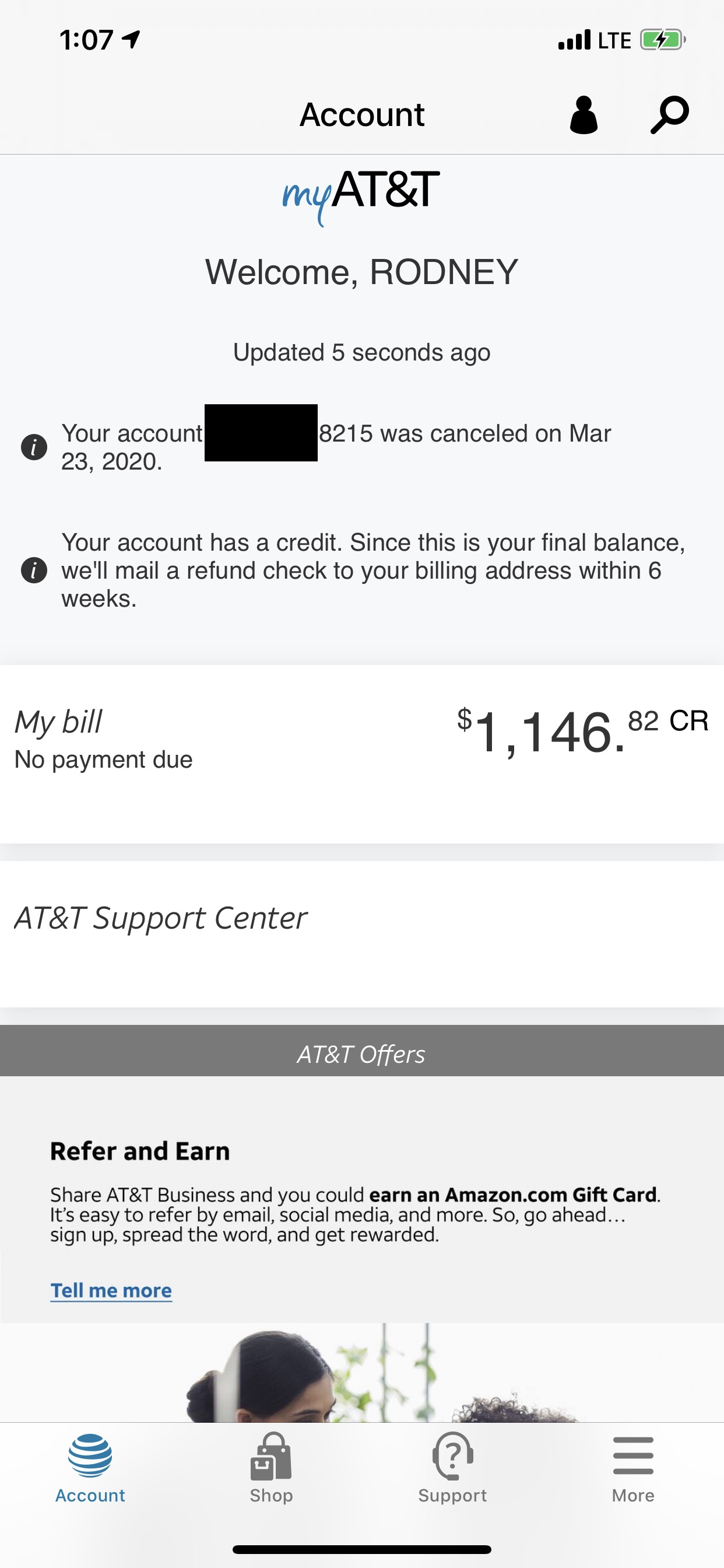Open the More menu tab
Viewport: 724px width, 1568px height.
point(632,1467)
